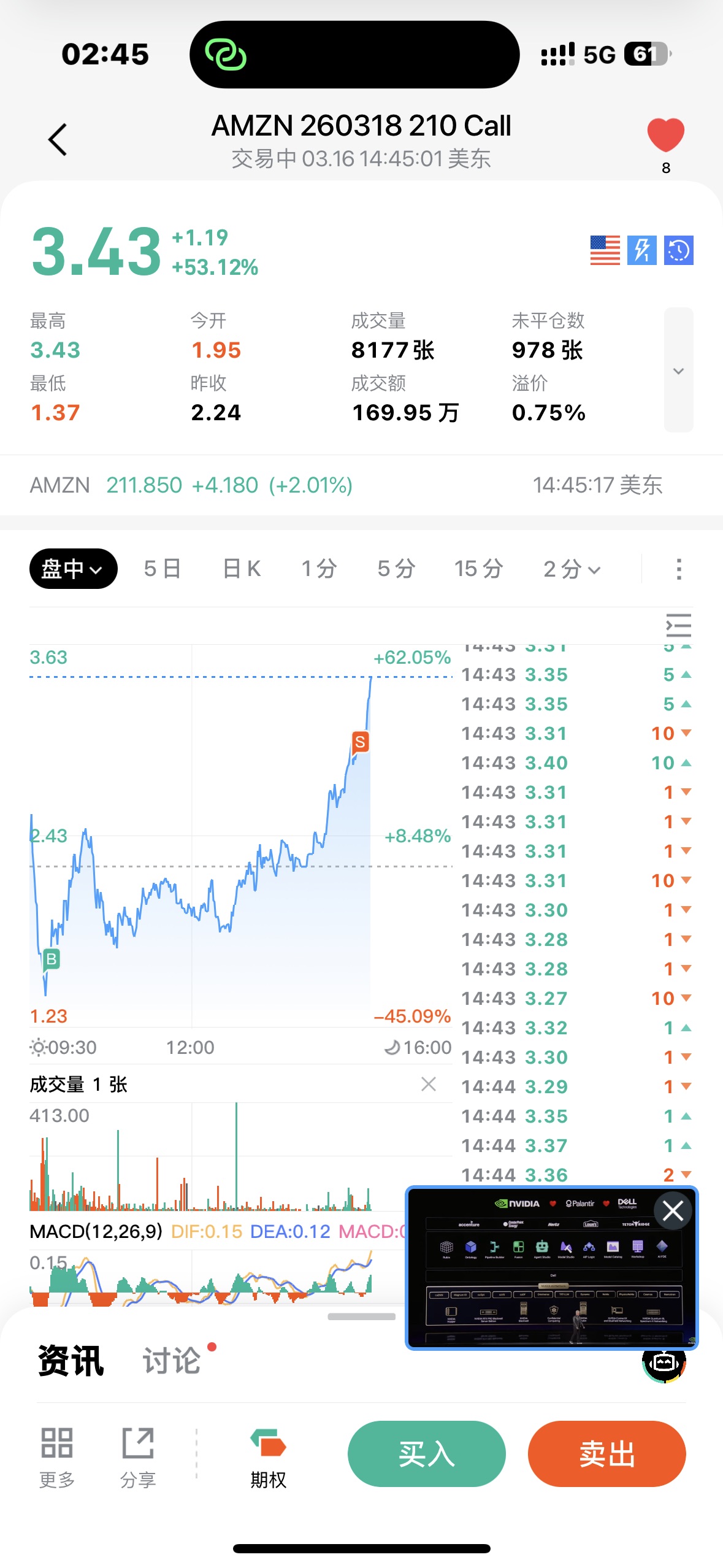Close the floating video window
Image resolution: width=723 pixels, height=1568 pixels.
click(673, 1211)
